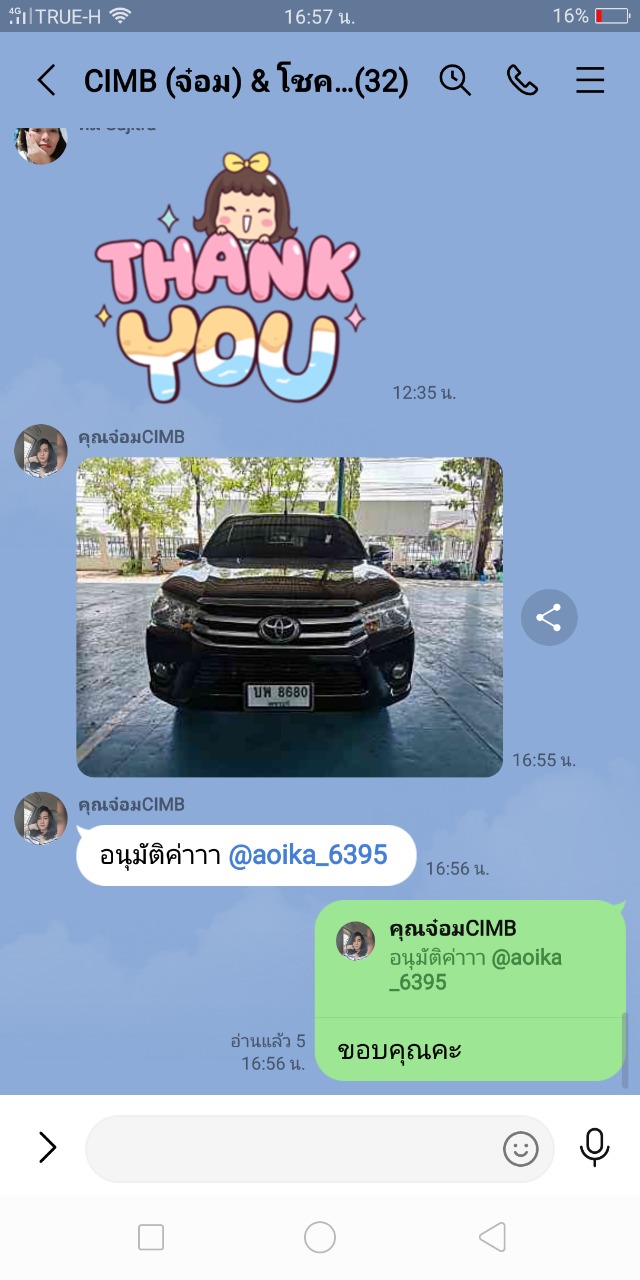Tap the system home button
The height and width of the screenshot is (1280, 640).
pos(320,1237)
